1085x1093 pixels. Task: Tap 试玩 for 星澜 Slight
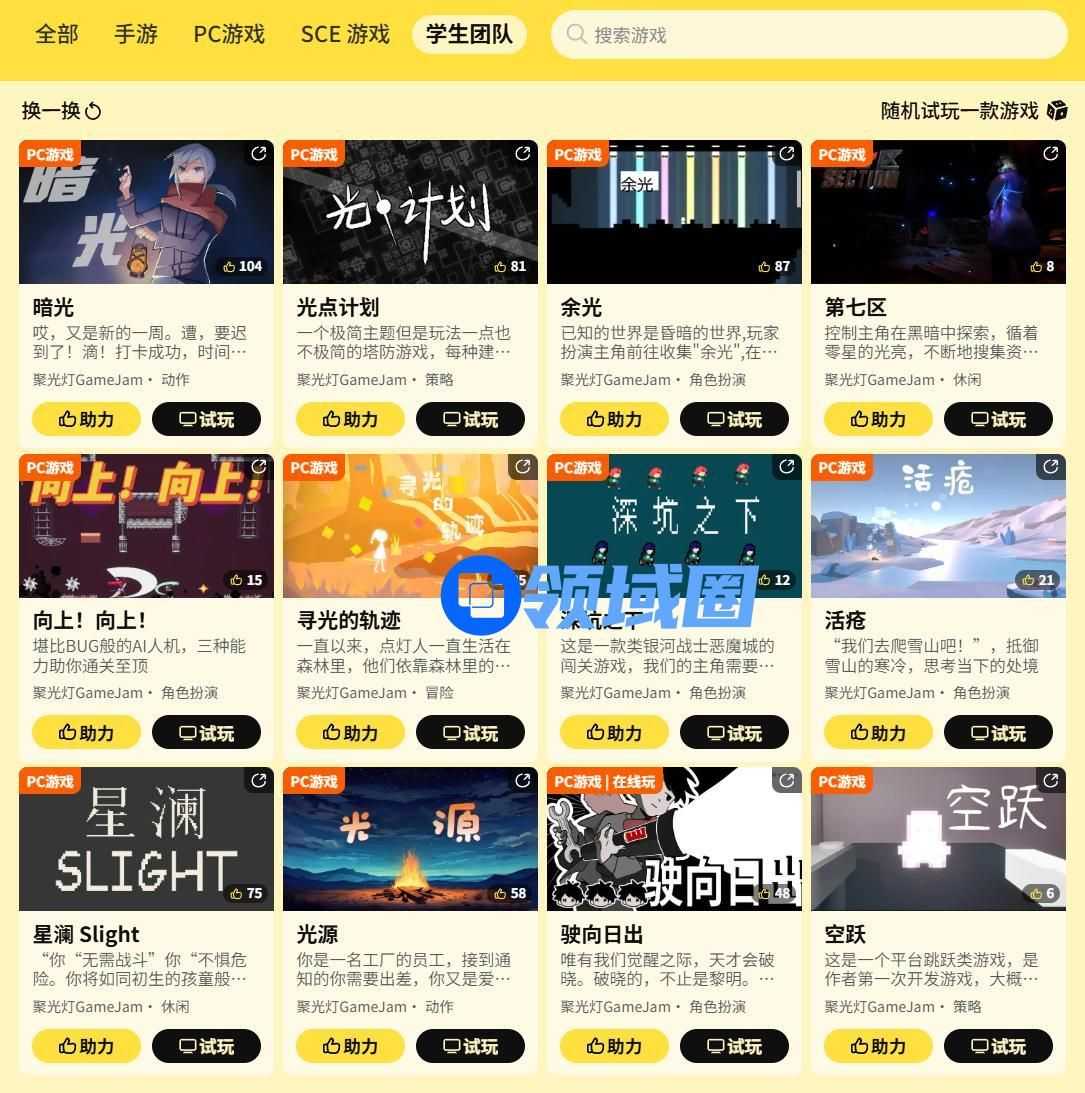[x=206, y=1047]
